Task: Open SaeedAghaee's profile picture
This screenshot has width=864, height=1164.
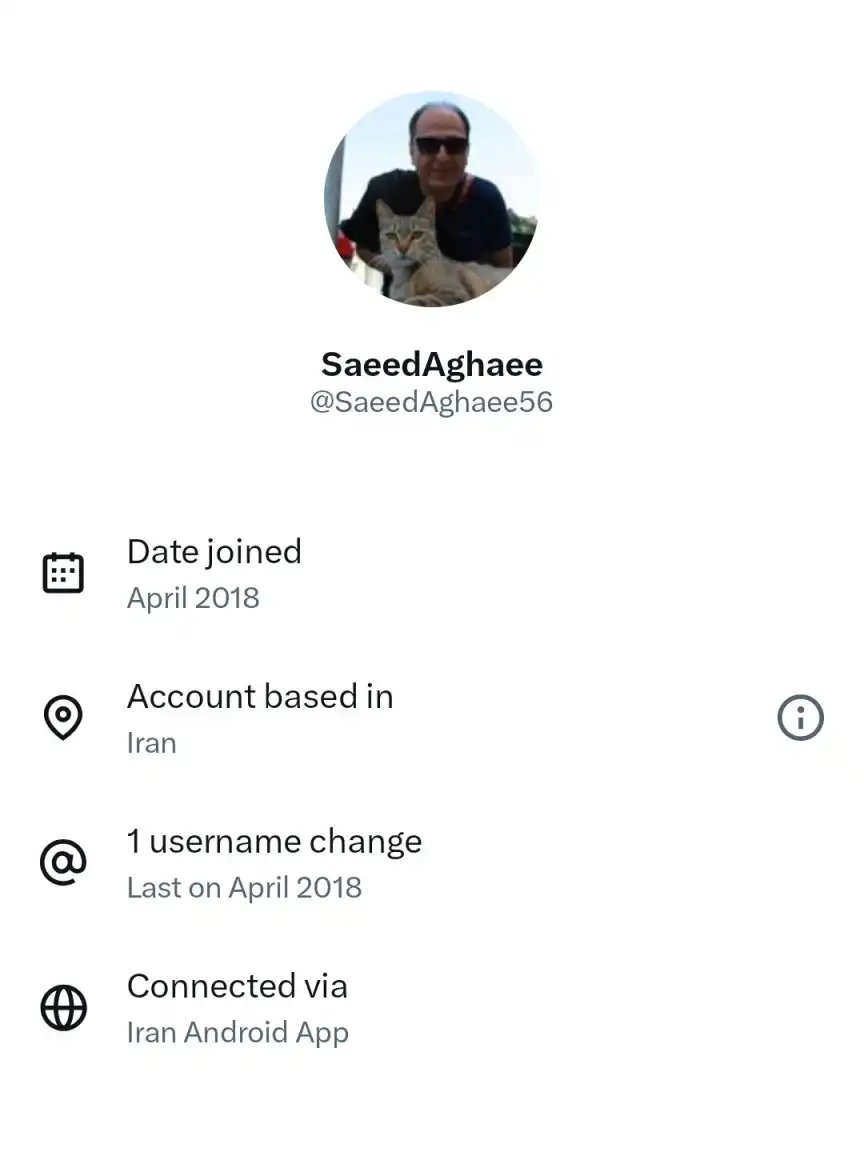Action: click(431, 200)
